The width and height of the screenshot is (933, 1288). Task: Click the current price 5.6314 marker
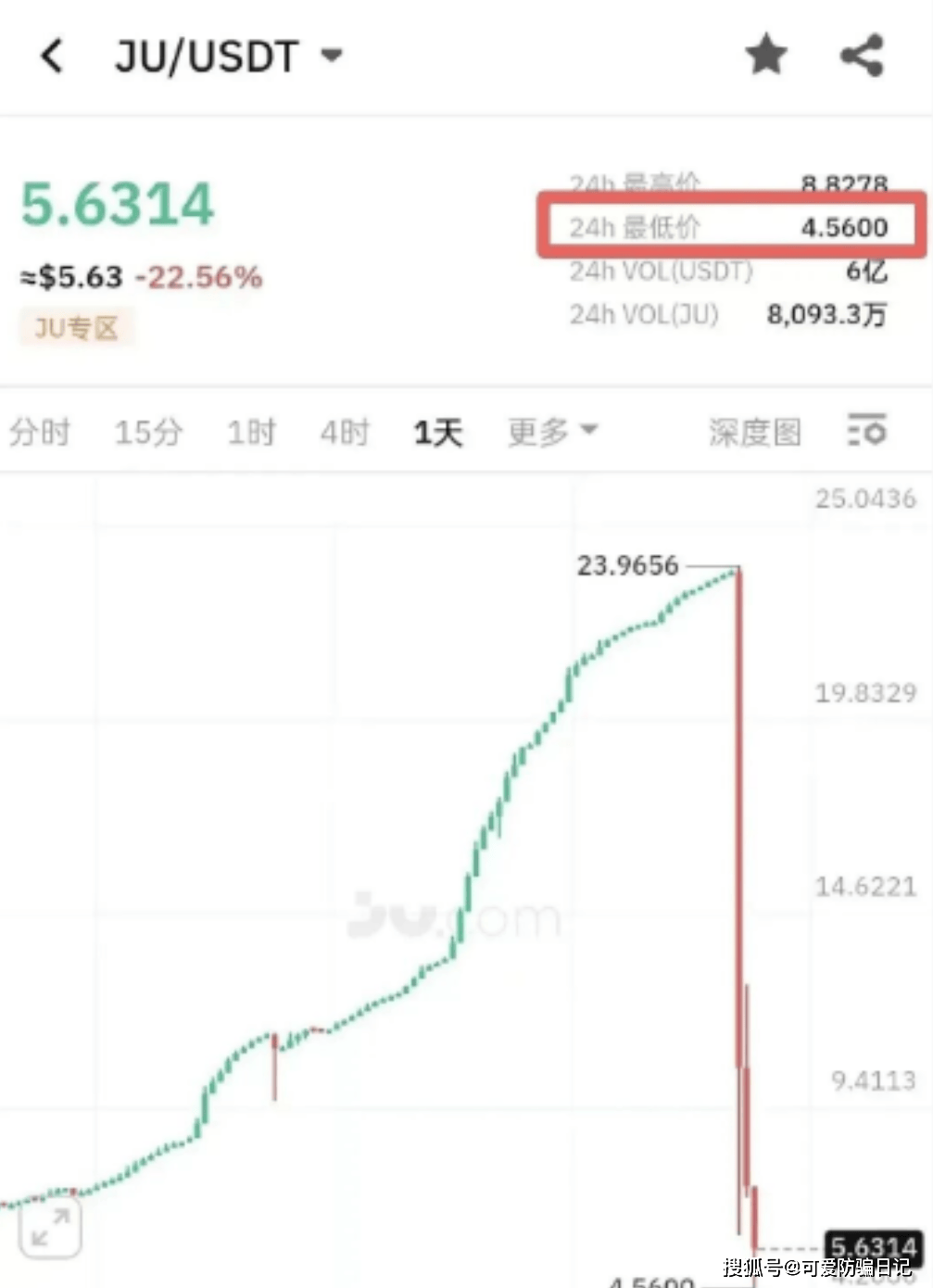click(875, 1246)
